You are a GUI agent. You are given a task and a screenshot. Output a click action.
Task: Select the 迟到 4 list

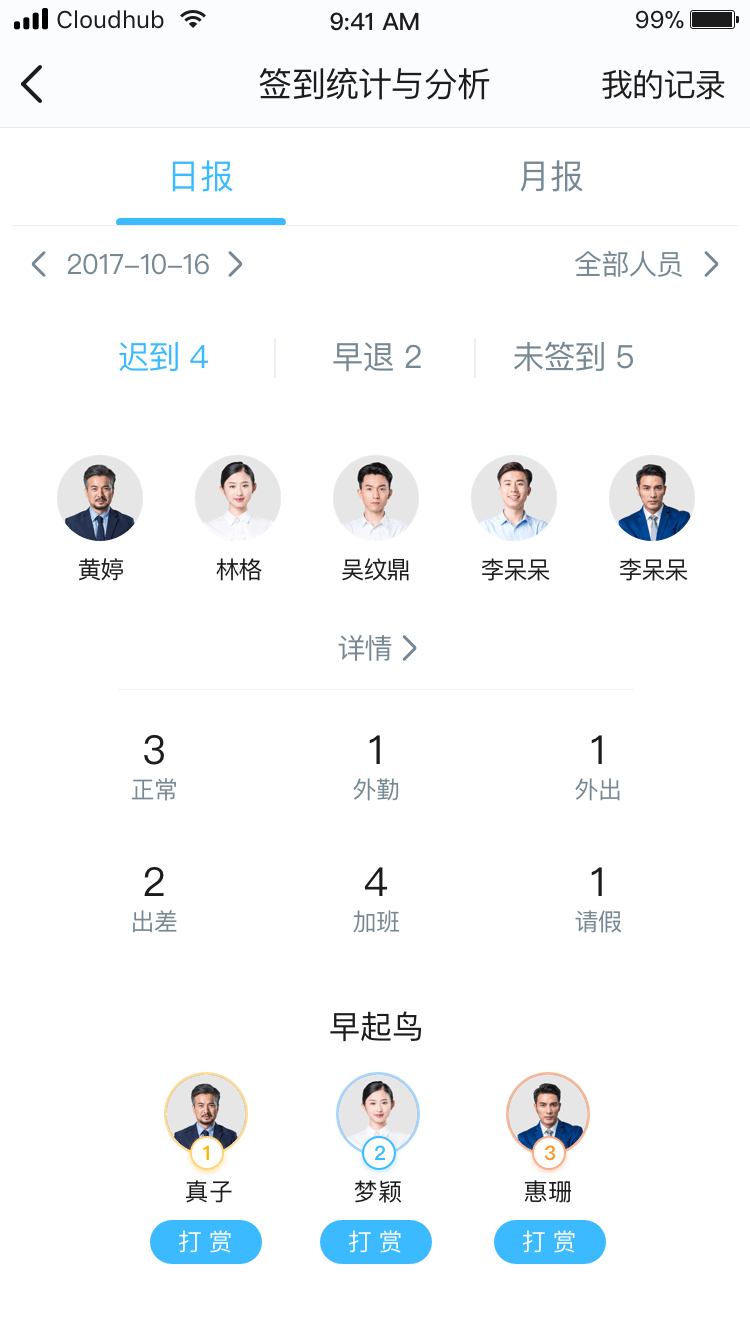tap(163, 357)
